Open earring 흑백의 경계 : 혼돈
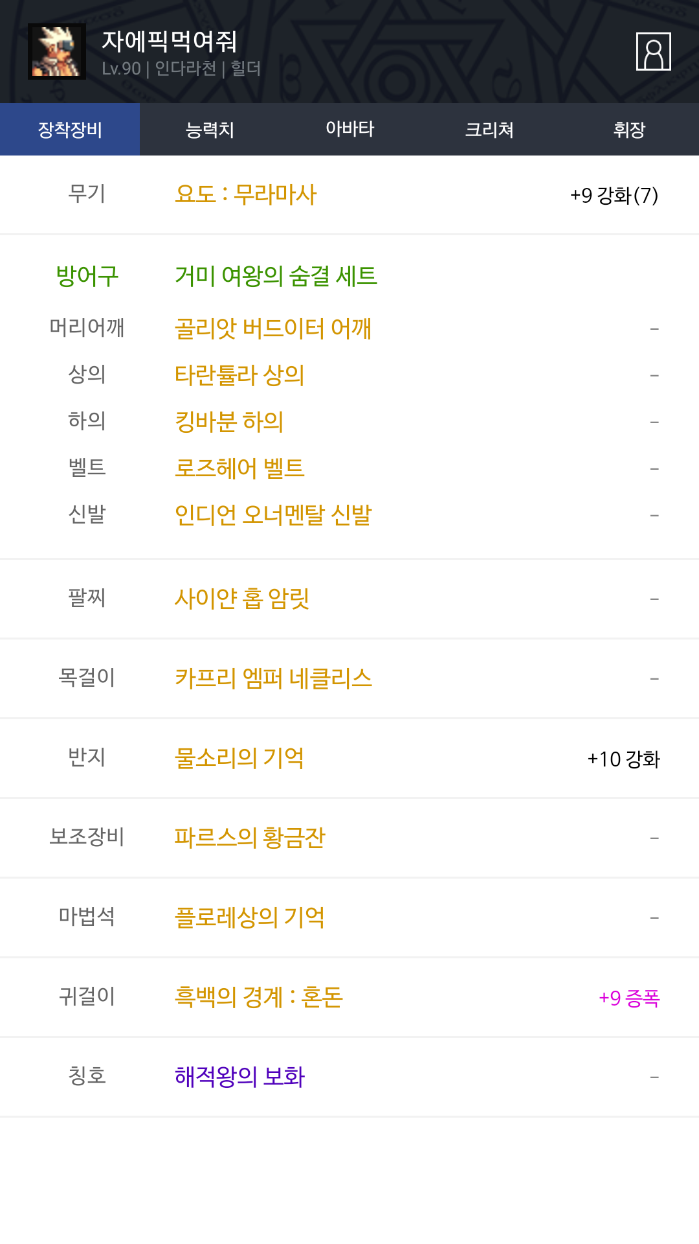The height and width of the screenshot is (1244, 699). pyautogui.click(x=259, y=997)
